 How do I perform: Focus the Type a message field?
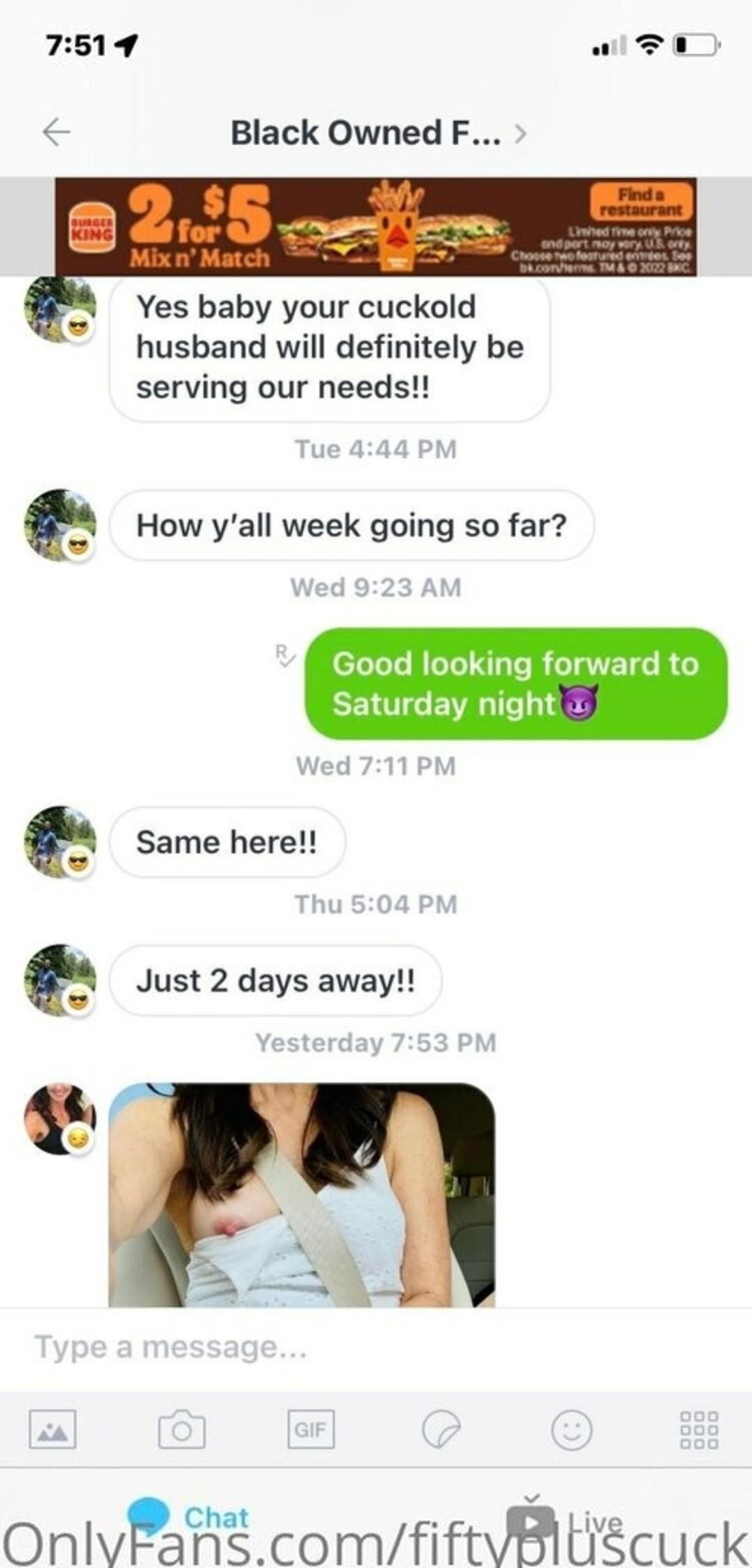point(376,1346)
